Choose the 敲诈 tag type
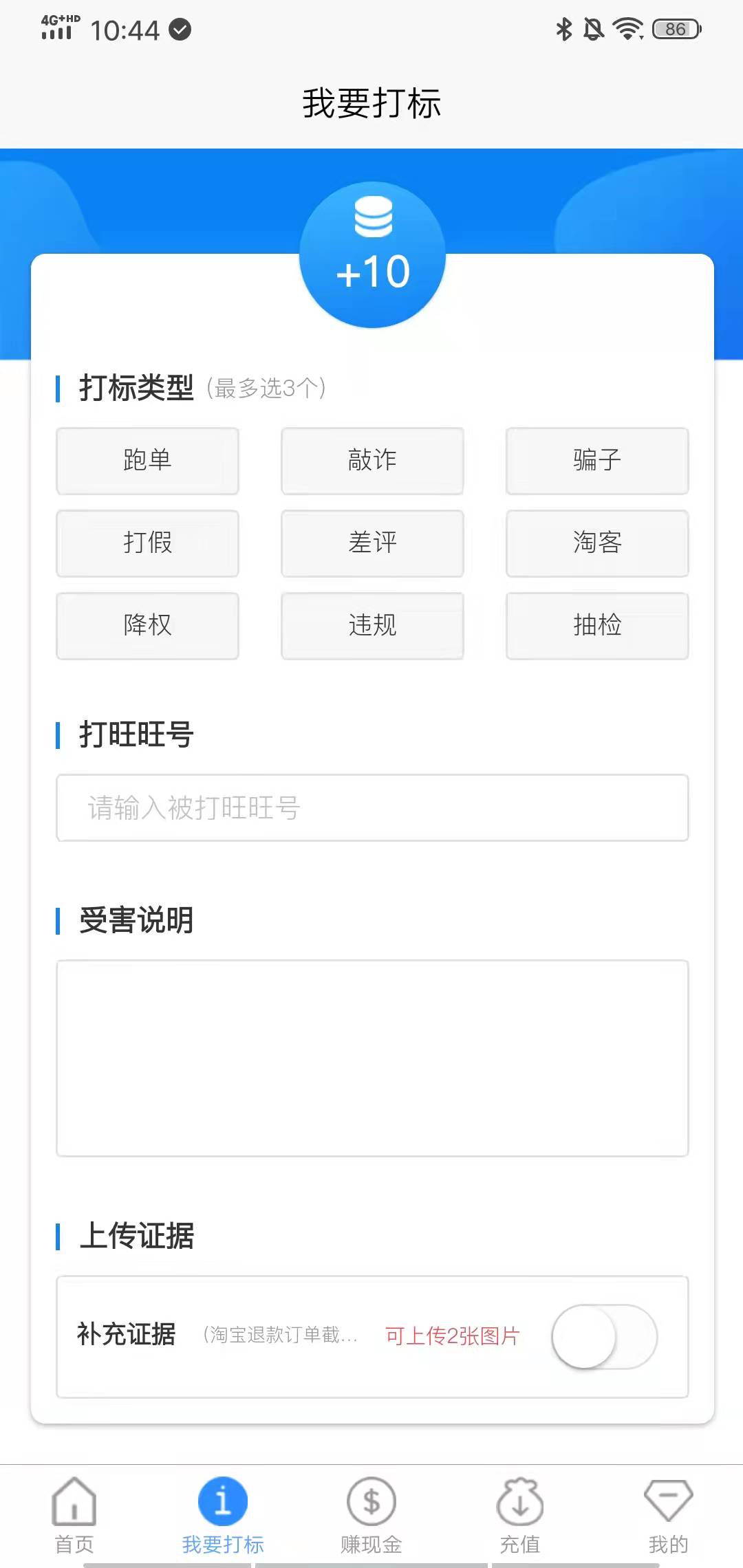The height and width of the screenshot is (1568, 743). [x=372, y=460]
